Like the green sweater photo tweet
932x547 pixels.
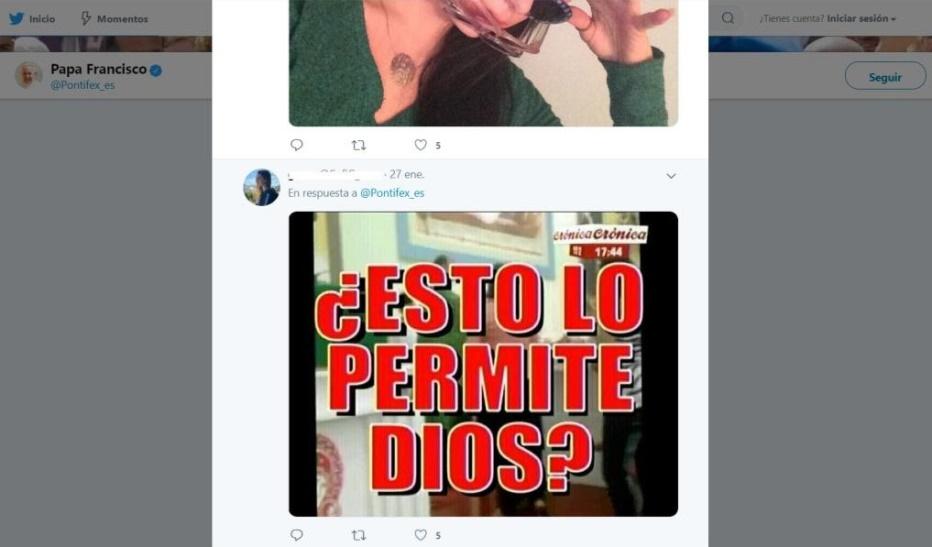pos(421,145)
